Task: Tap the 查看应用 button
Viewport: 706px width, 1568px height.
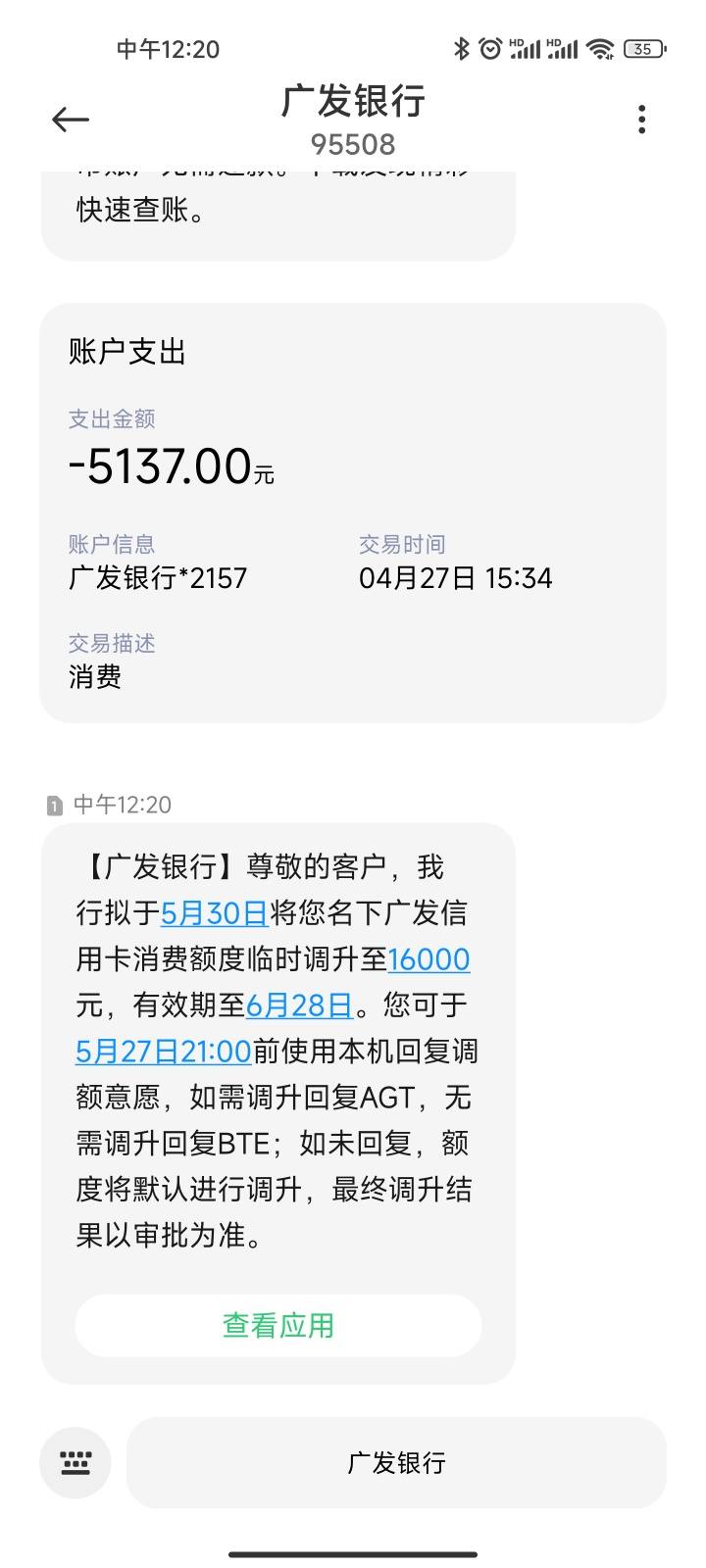Action: pyautogui.click(x=278, y=1326)
